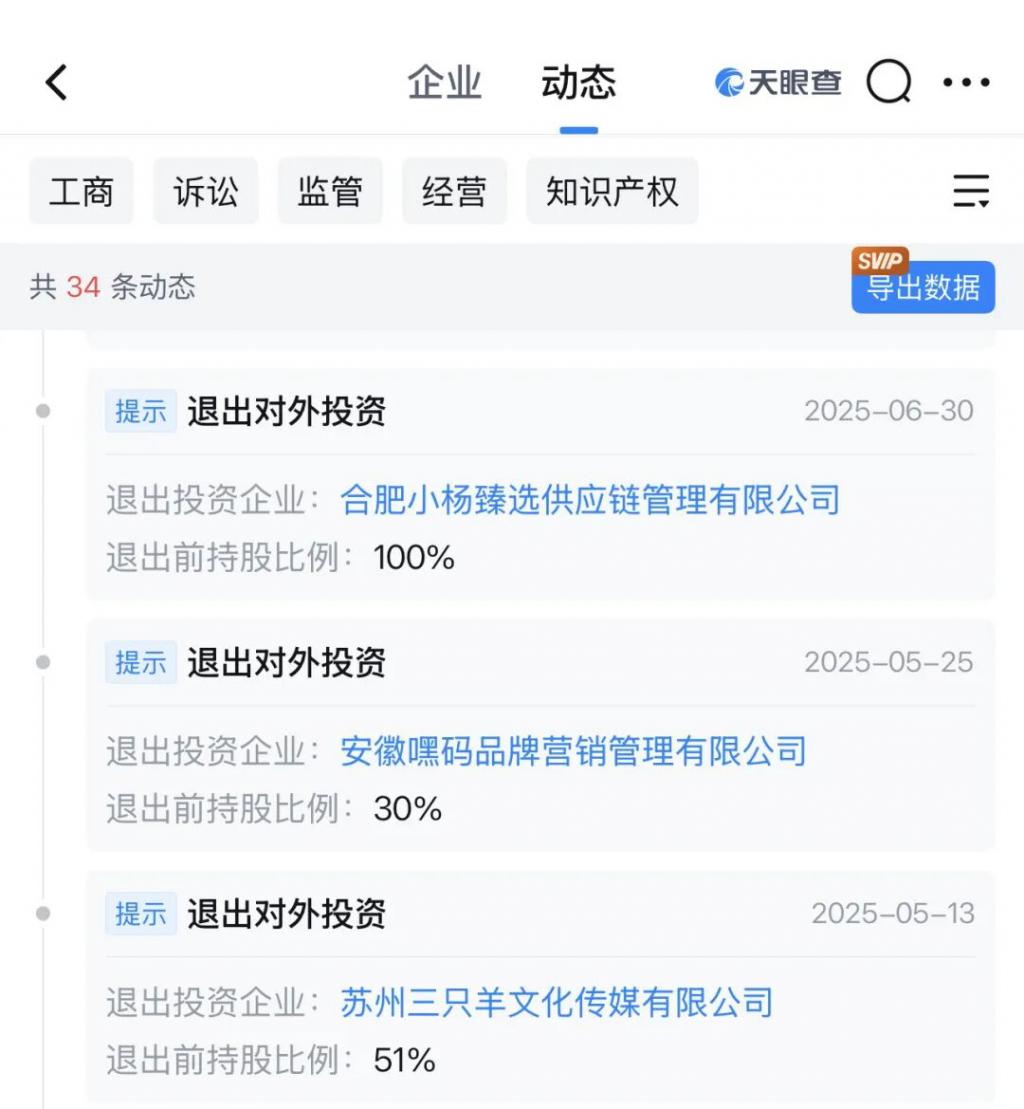Image resolution: width=1024 pixels, height=1109 pixels.
Task: Select the 动态 tab
Action: tap(578, 82)
